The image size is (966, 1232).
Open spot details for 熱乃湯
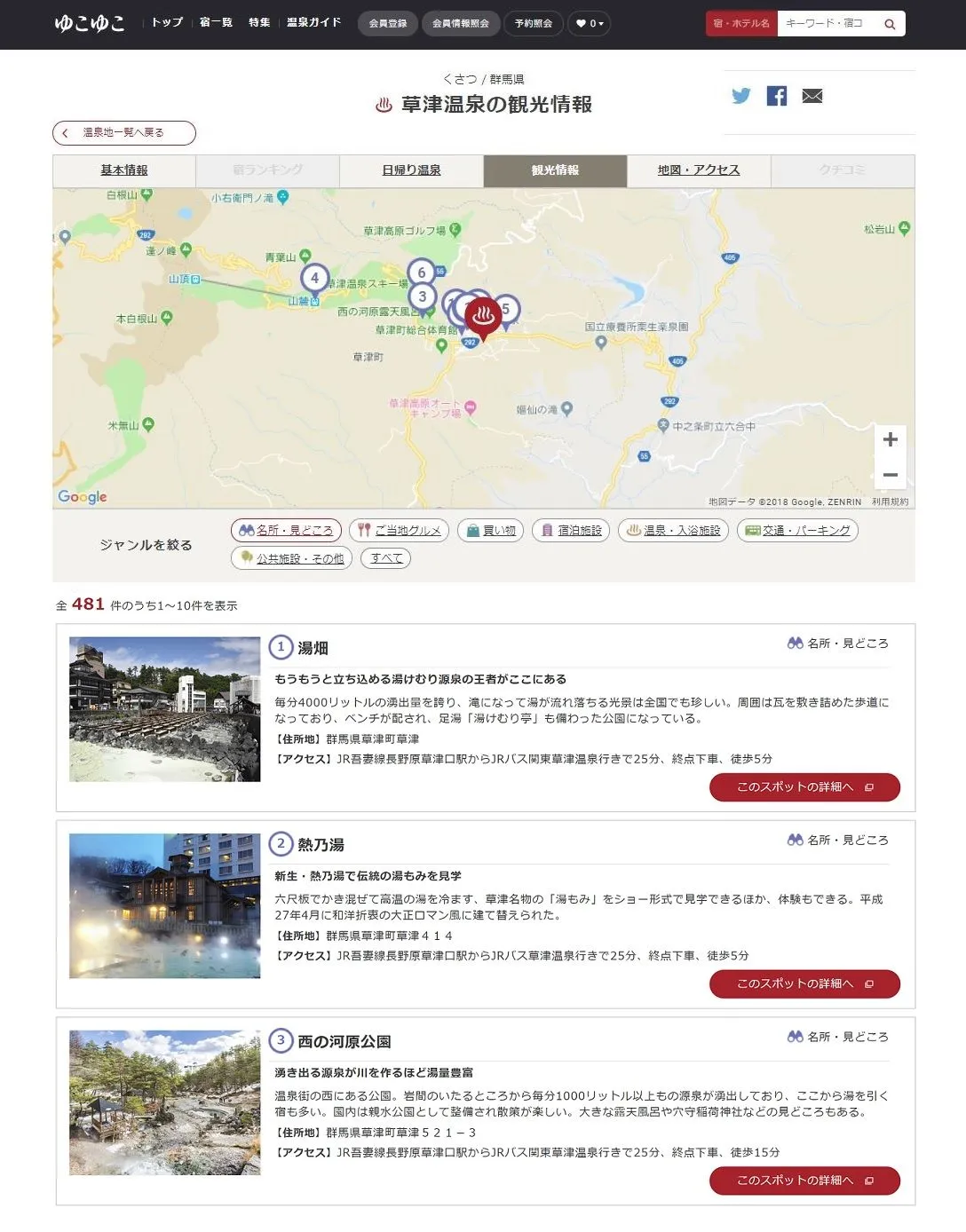tap(804, 984)
